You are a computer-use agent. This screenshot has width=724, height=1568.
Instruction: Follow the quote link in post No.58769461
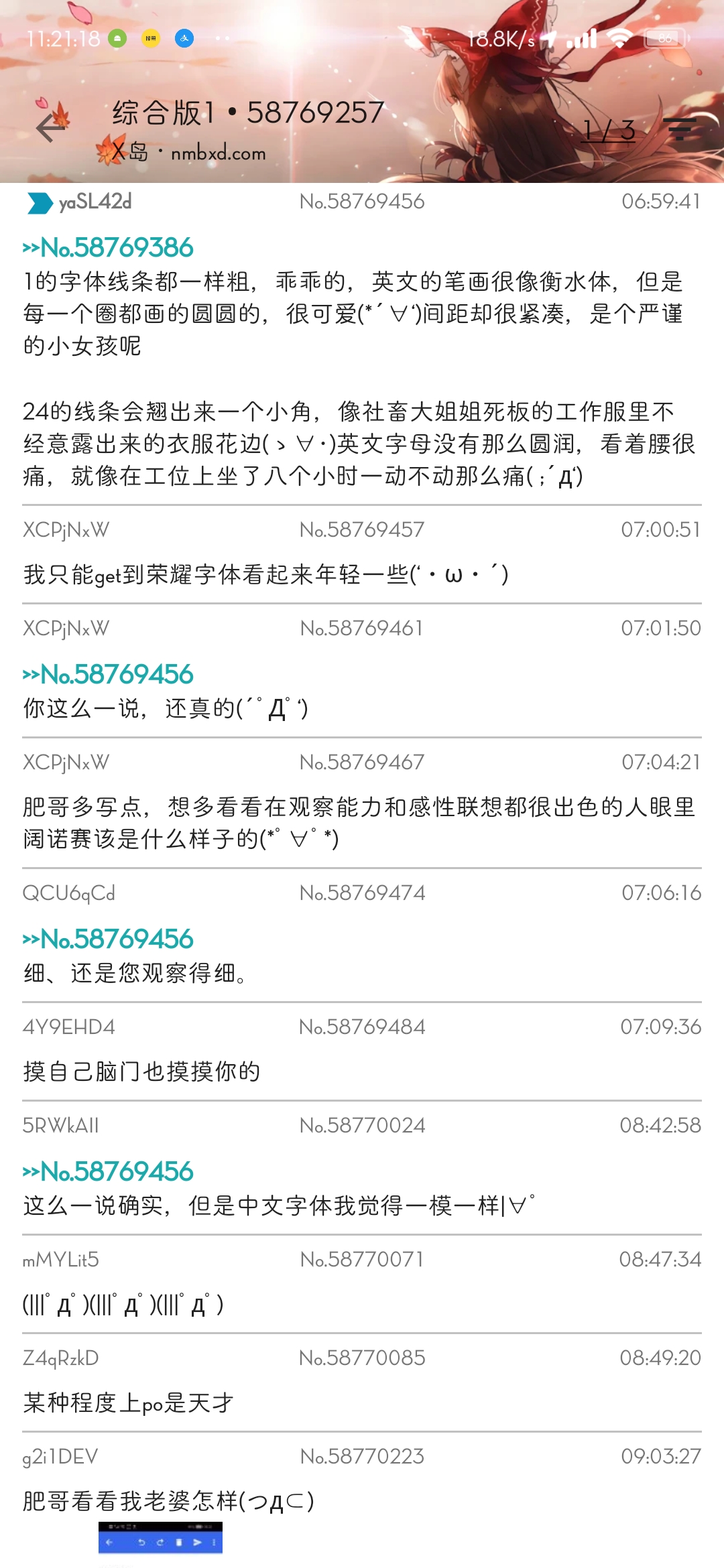109,675
